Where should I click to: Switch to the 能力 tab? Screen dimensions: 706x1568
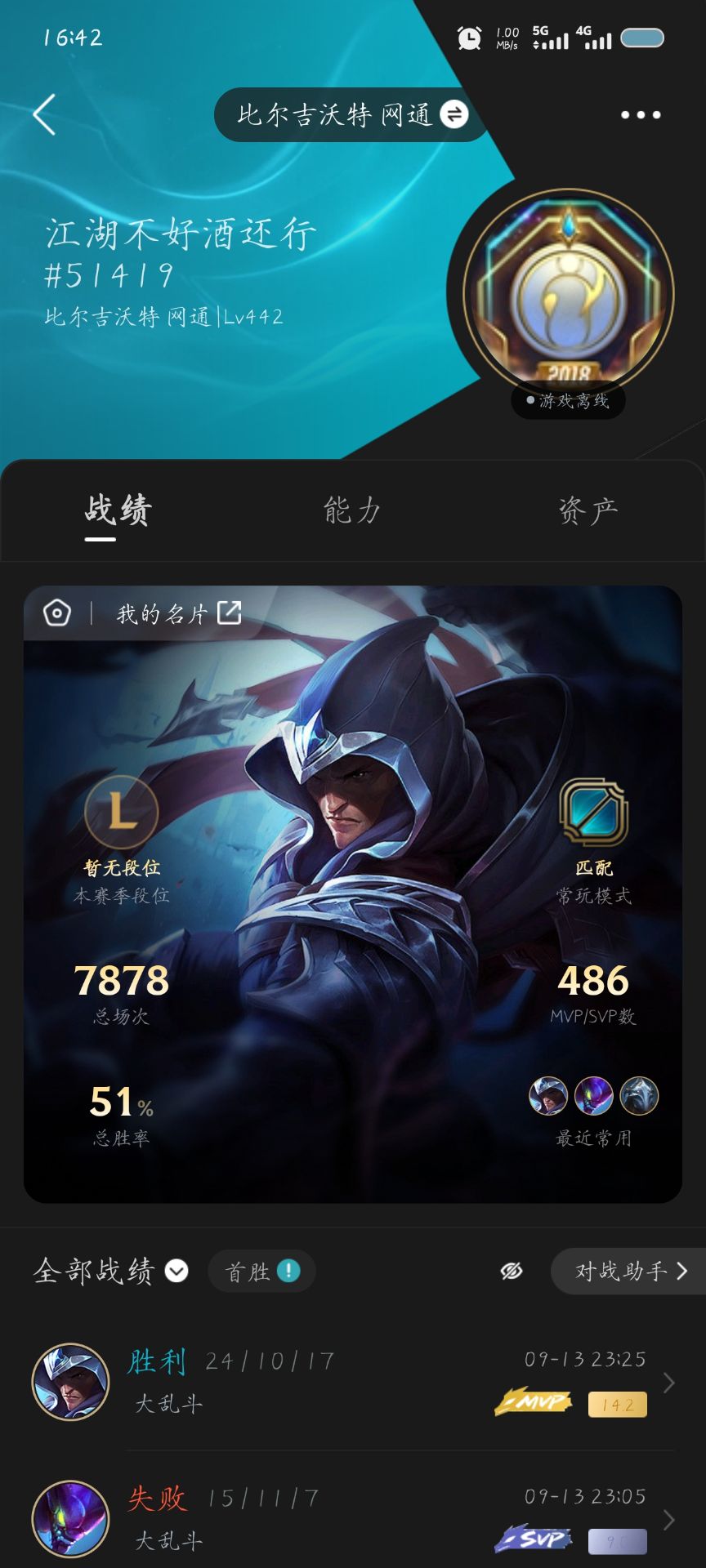[352, 511]
